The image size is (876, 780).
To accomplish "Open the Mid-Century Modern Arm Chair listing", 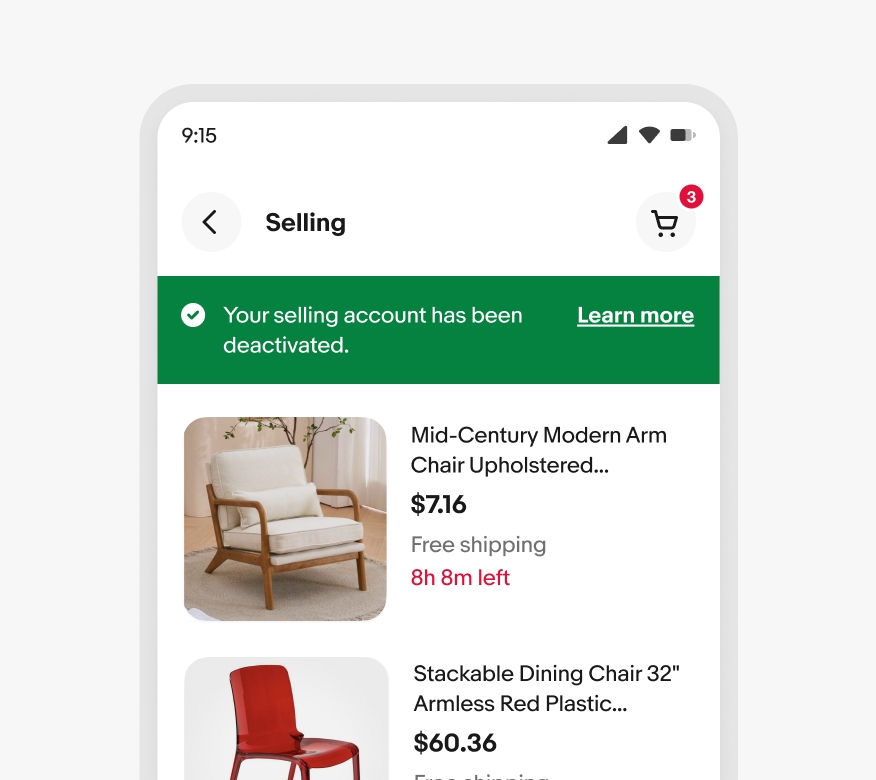I will pyautogui.click(x=538, y=450).
